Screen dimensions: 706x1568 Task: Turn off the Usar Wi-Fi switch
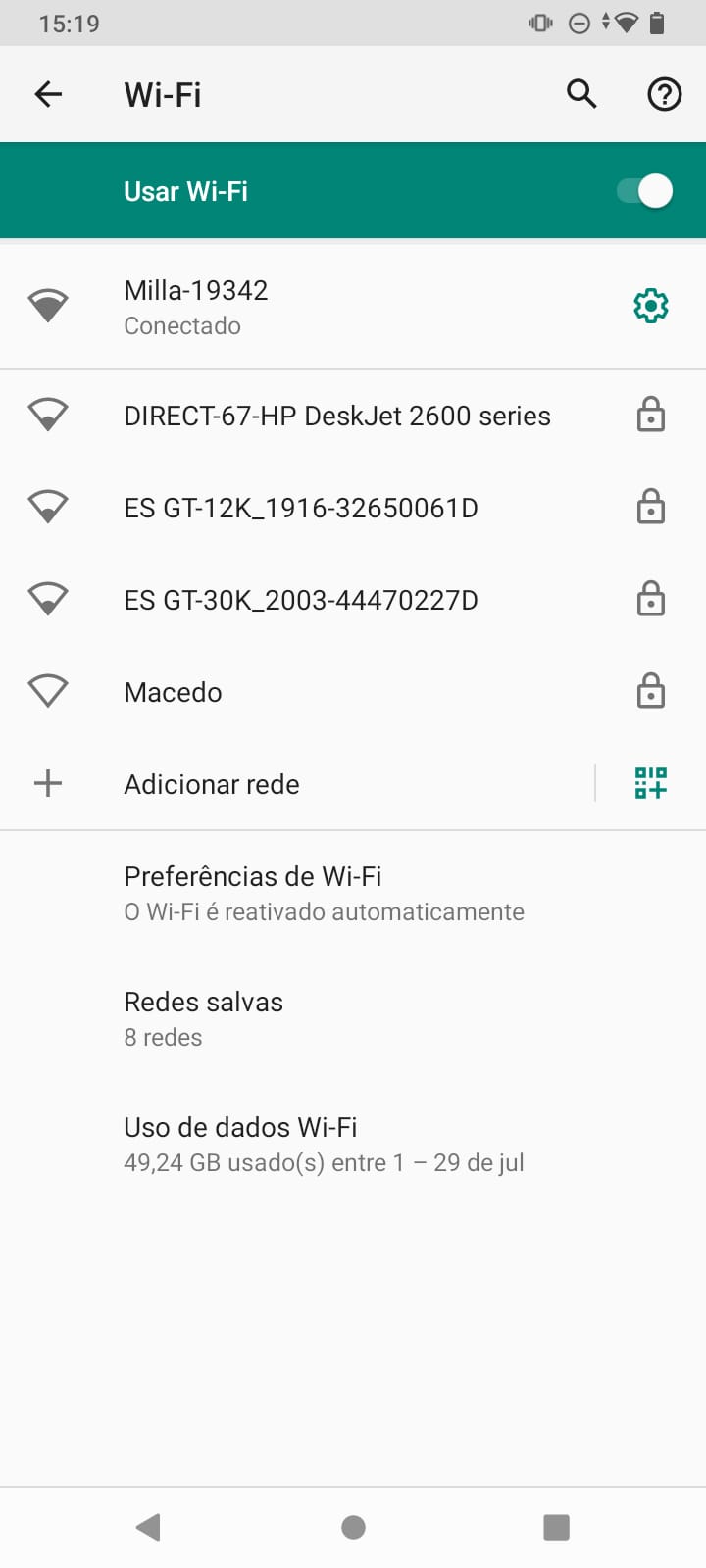644,191
